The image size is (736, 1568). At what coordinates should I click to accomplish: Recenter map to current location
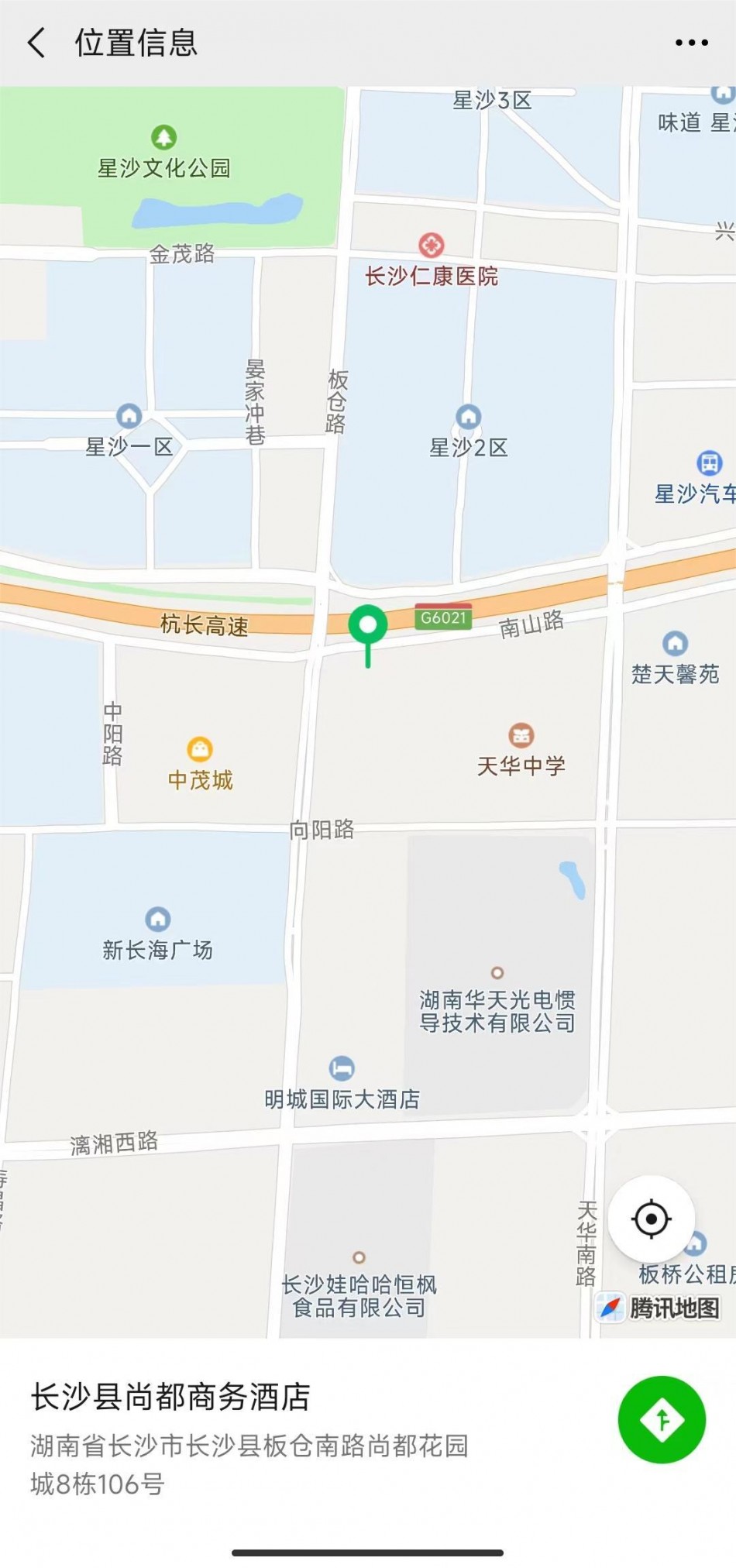click(651, 1219)
